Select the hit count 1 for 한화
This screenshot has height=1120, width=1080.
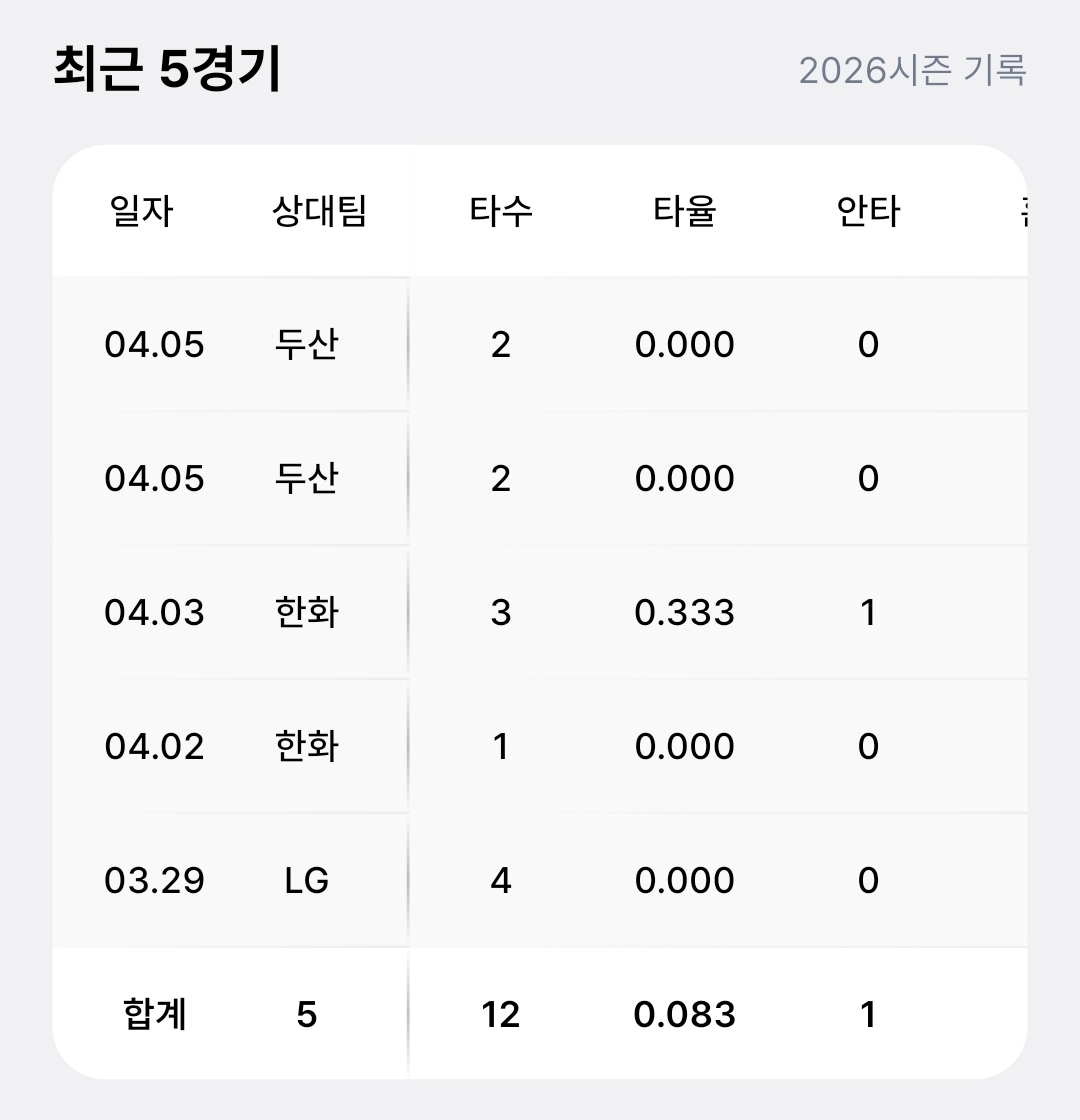(868, 613)
